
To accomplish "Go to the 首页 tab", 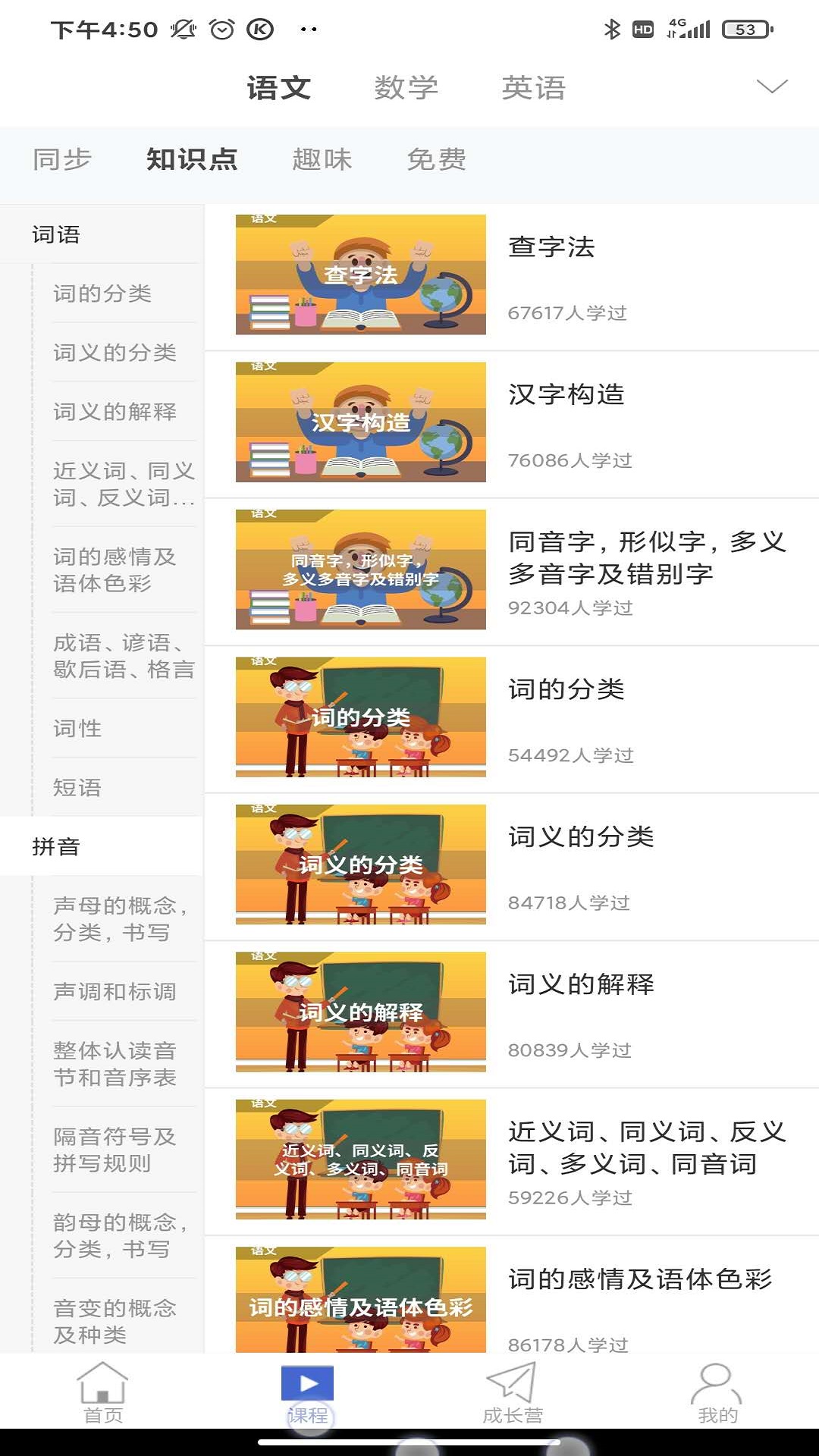I will pyautogui.click(x=102, y=1392).
